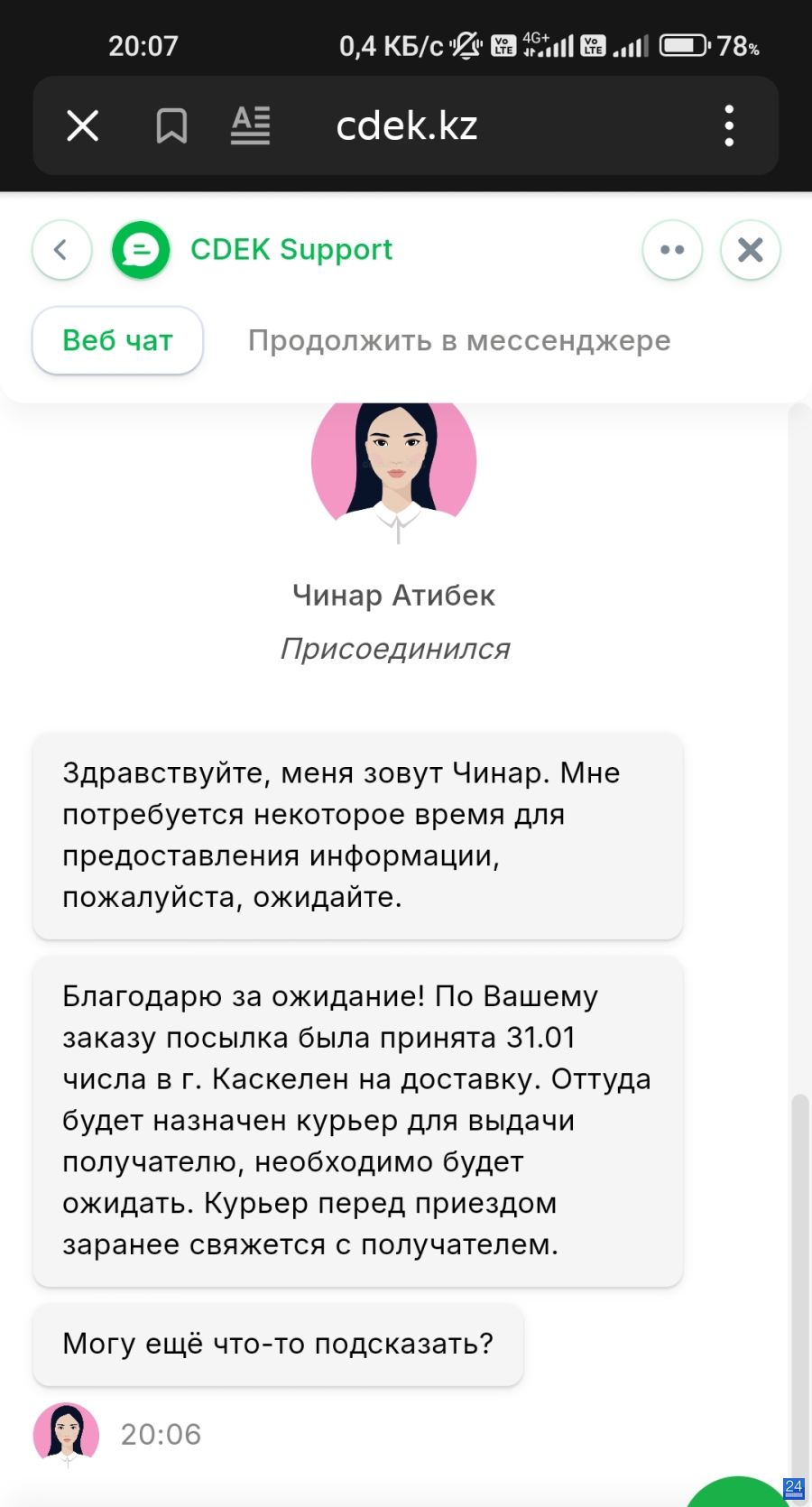Viewport: 812px width, 1507px height.
Task: Bookmark the cdek.kz page
Action: 171,125
